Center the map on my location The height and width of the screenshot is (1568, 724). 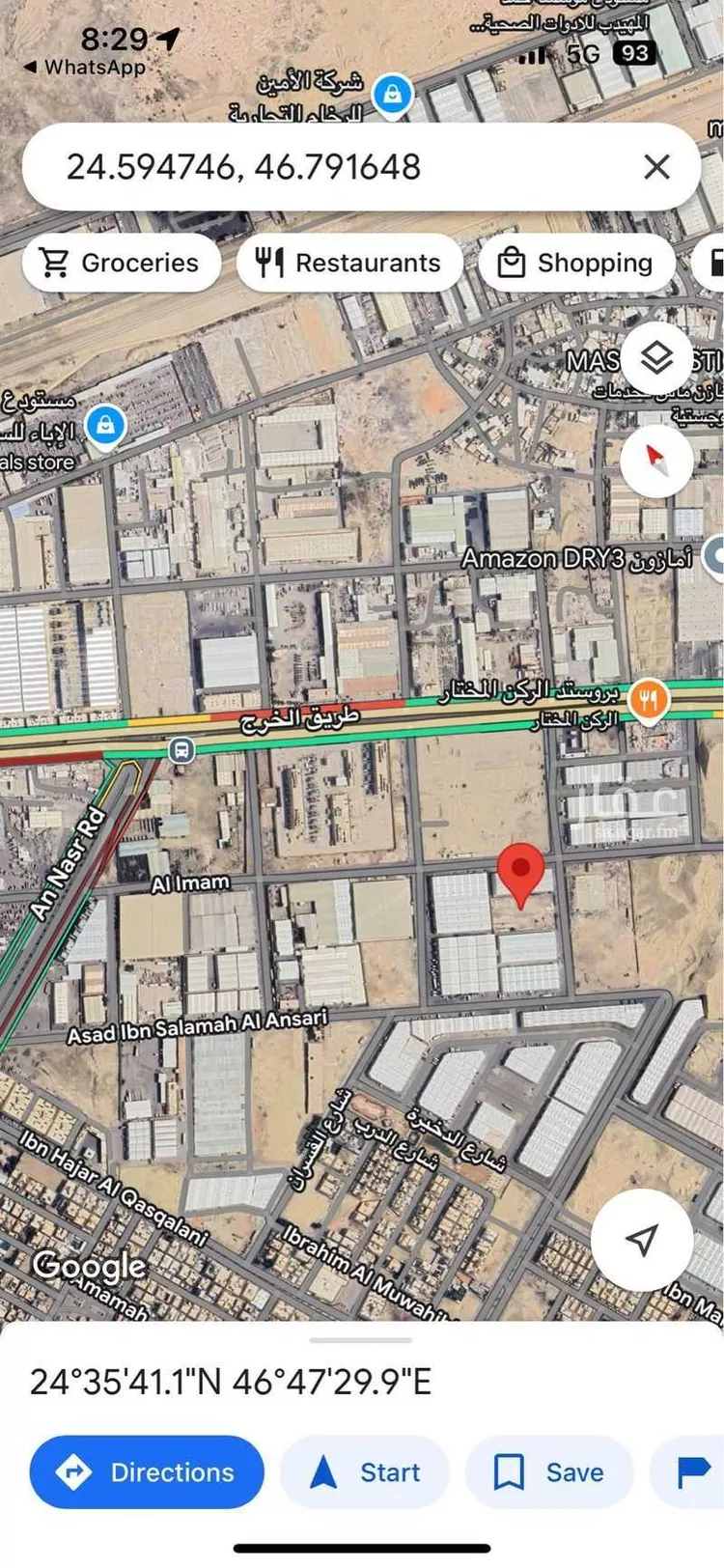642,1239
